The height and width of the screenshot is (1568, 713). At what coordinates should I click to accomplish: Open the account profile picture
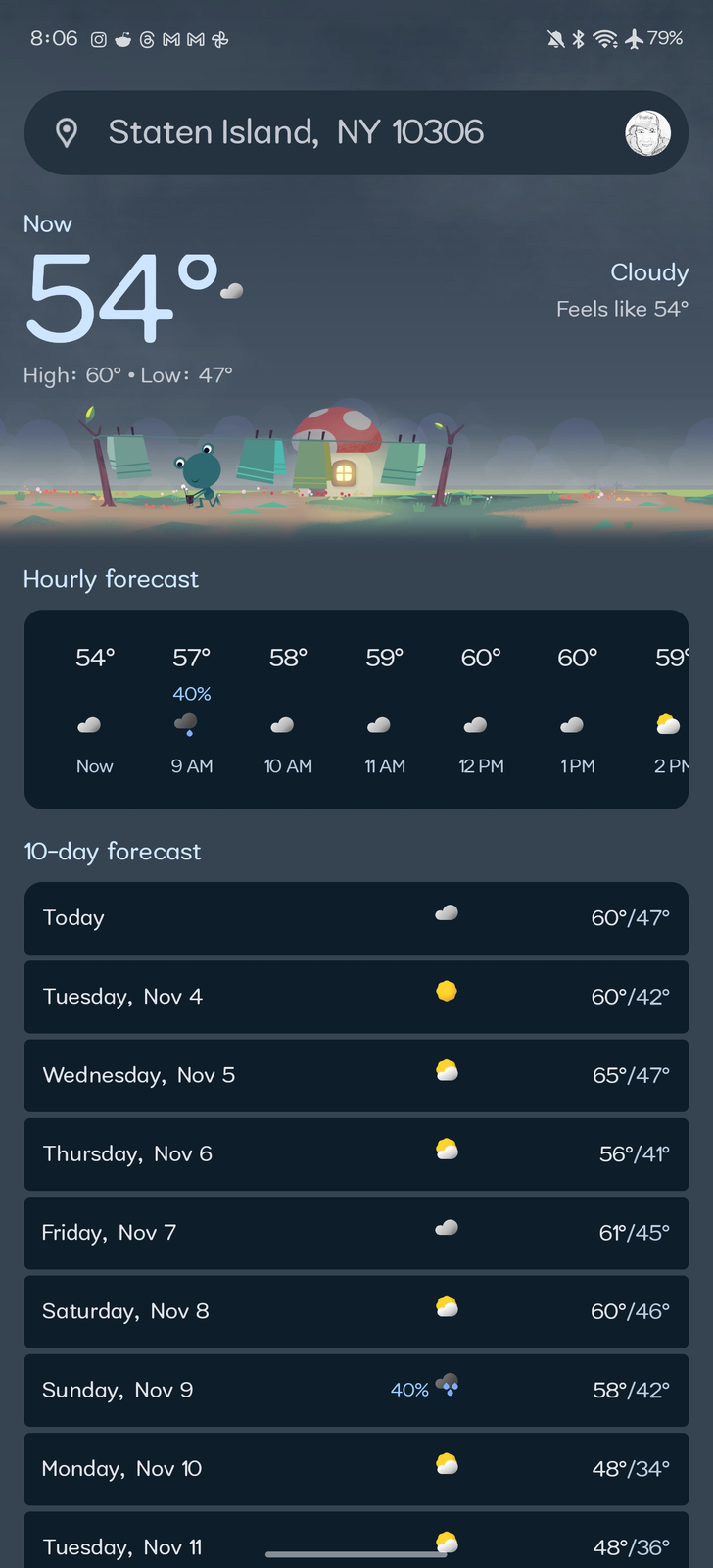pos(647,132)
